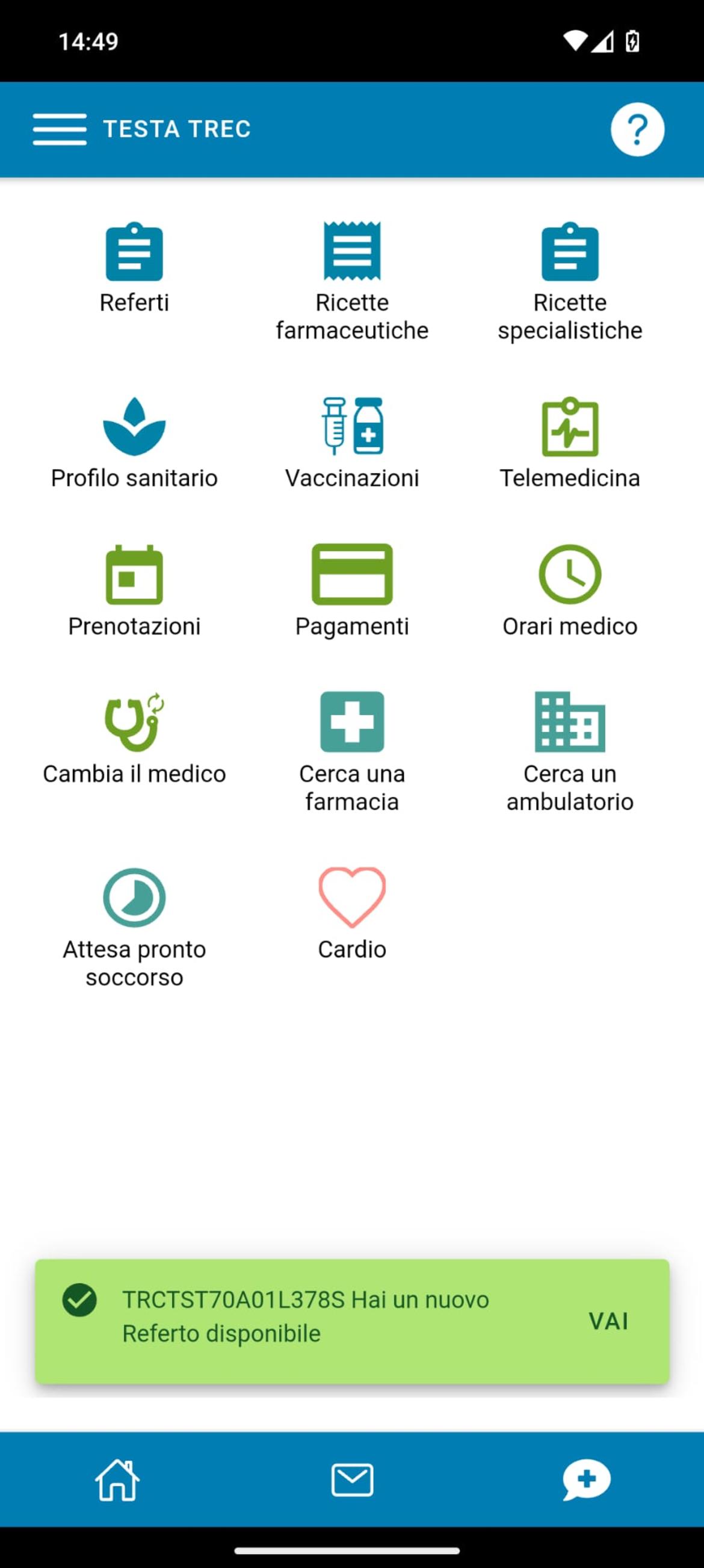Open the hamburger drawer menu
The height and width of the screenshot is (1568, 704).
coord(60,129)
